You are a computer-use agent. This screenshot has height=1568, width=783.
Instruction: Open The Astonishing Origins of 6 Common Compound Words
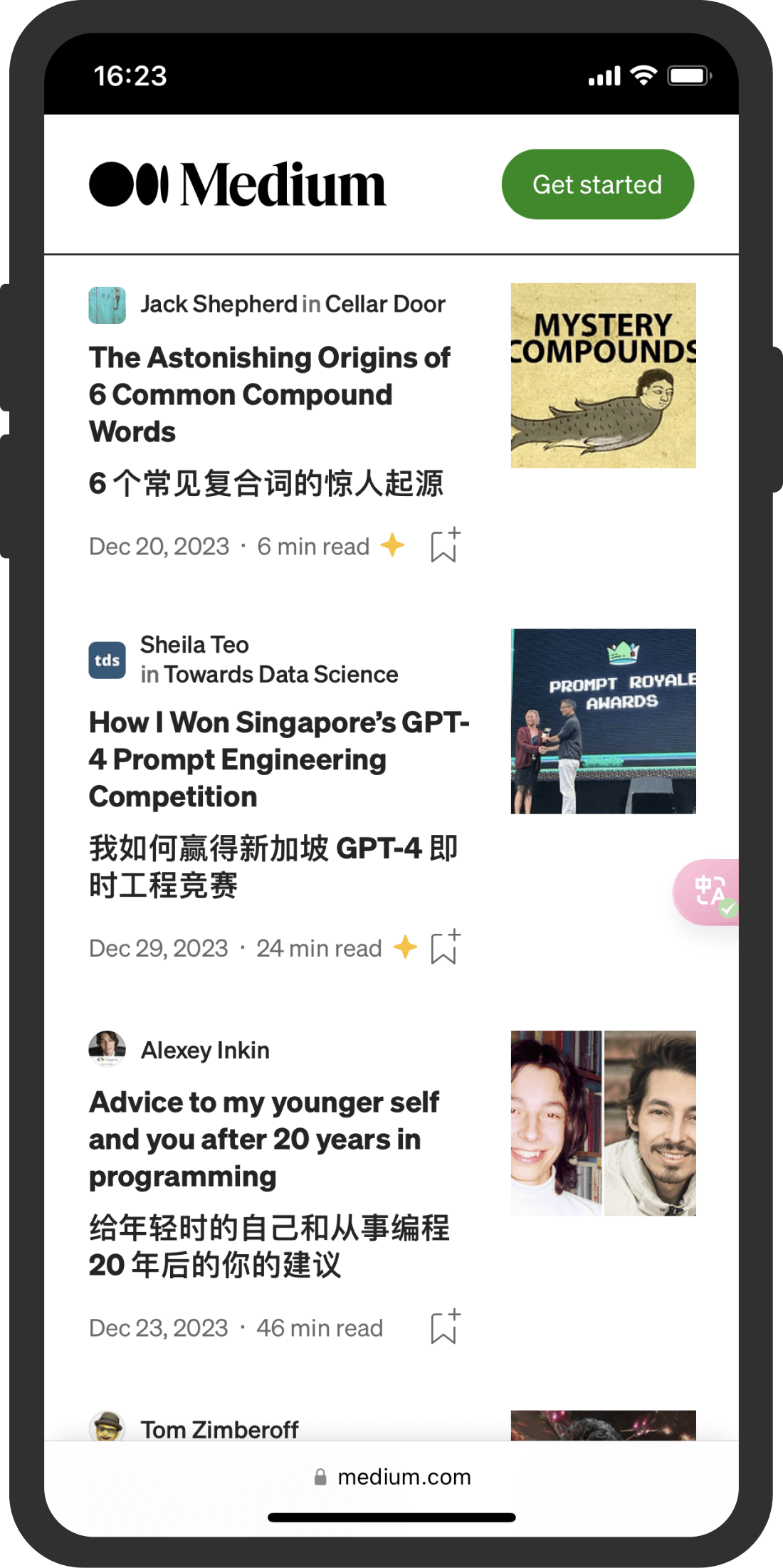pos(269,394)
